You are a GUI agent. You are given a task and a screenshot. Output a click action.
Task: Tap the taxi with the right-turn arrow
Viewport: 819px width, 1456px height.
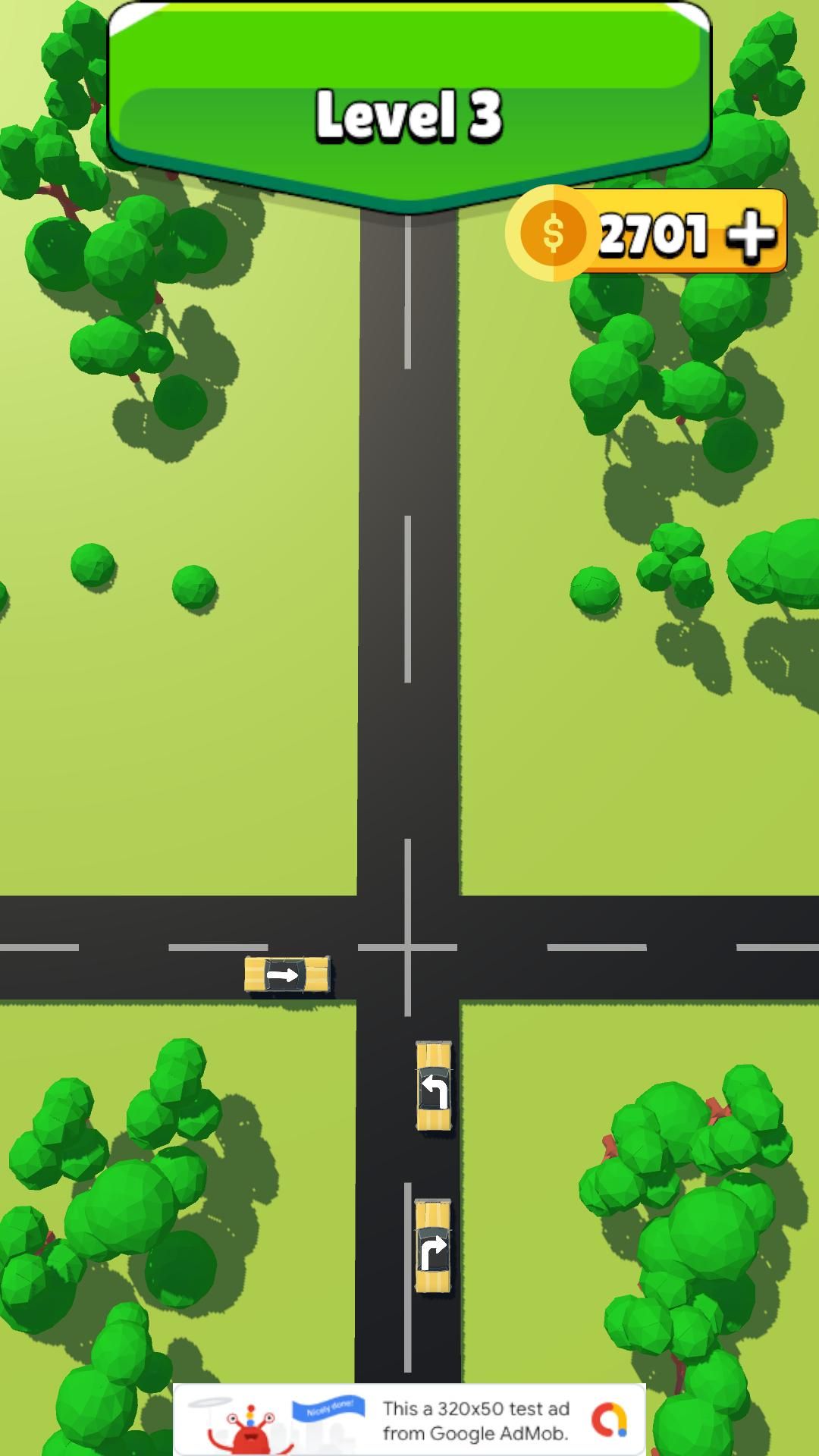pyautogui.click(x=432, y=1246)
